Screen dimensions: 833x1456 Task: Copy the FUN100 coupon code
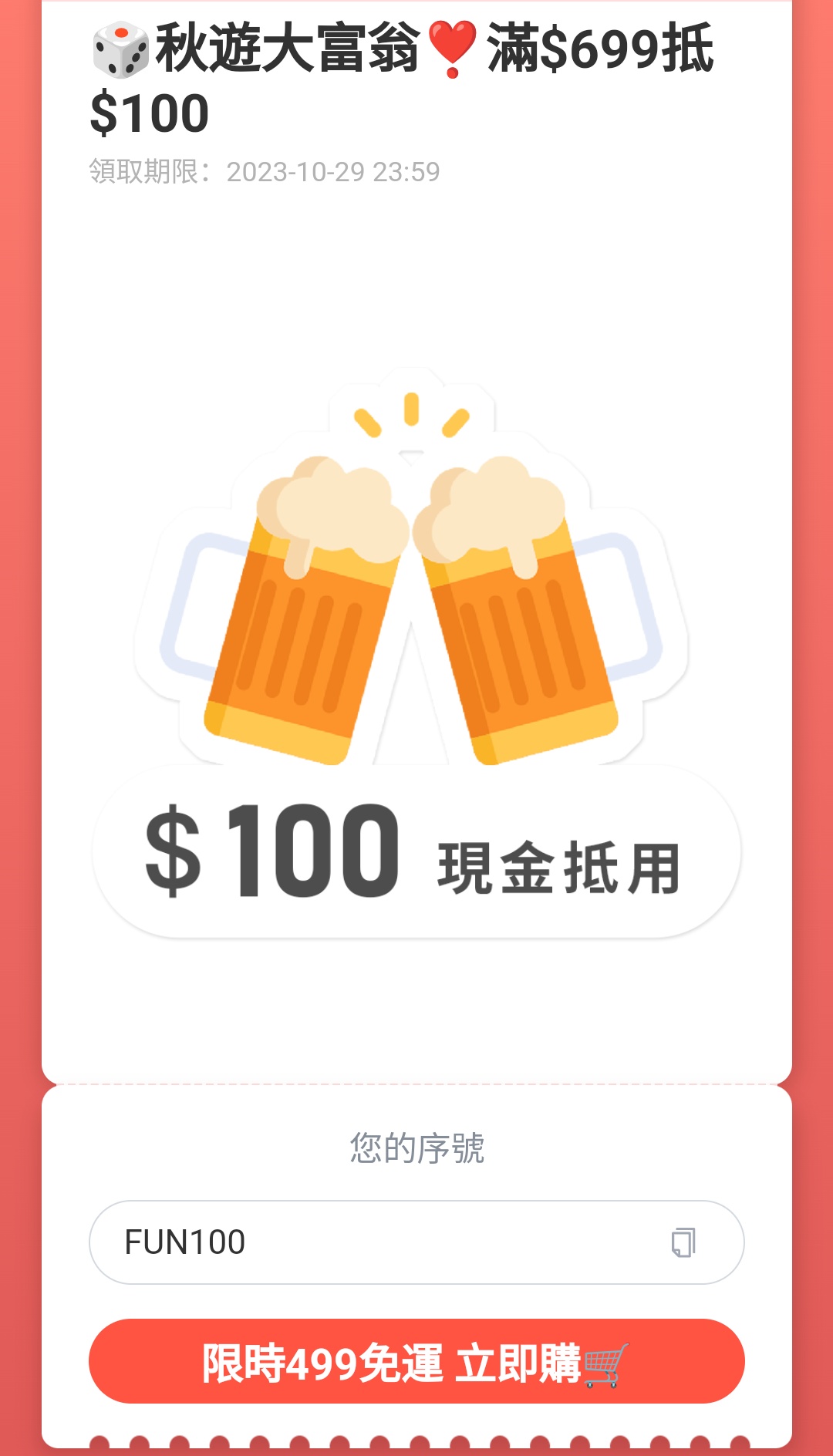(683, 1242)
